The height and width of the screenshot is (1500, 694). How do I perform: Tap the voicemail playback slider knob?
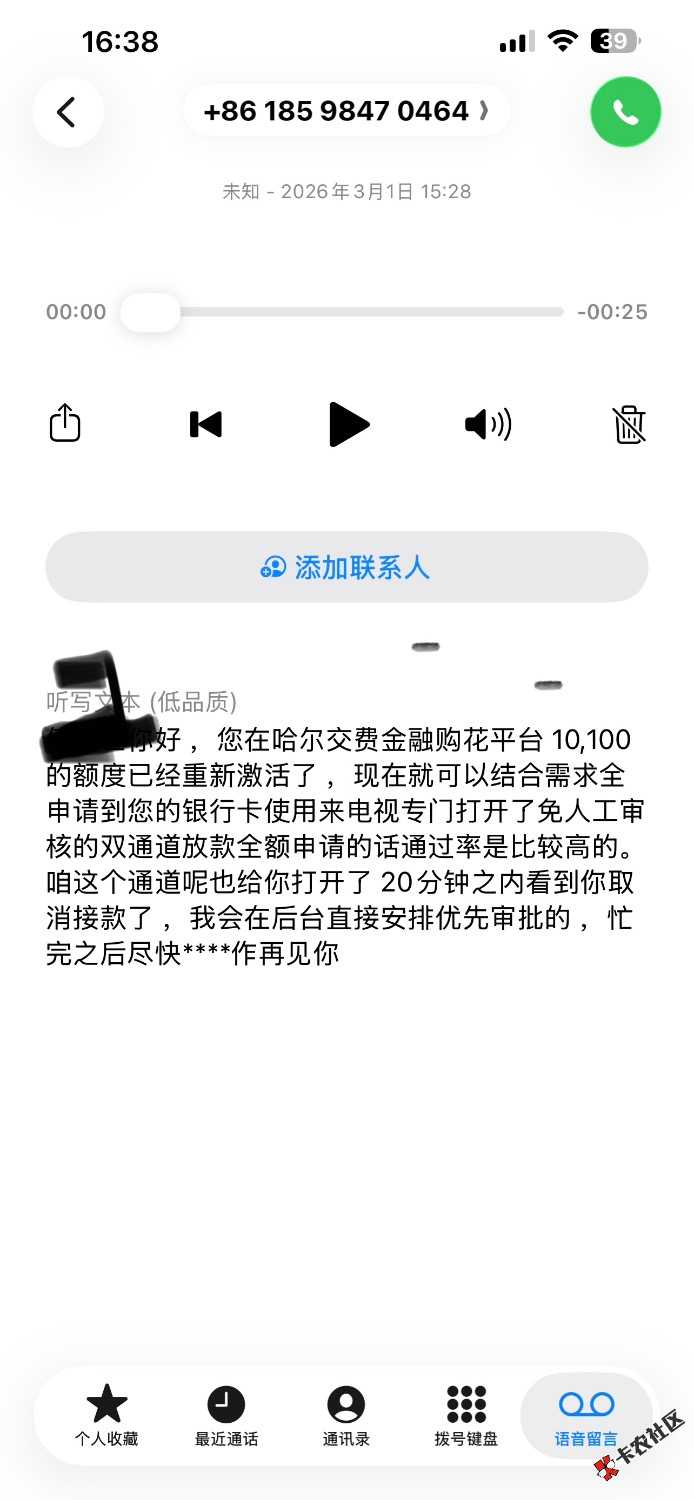[150, 312]
